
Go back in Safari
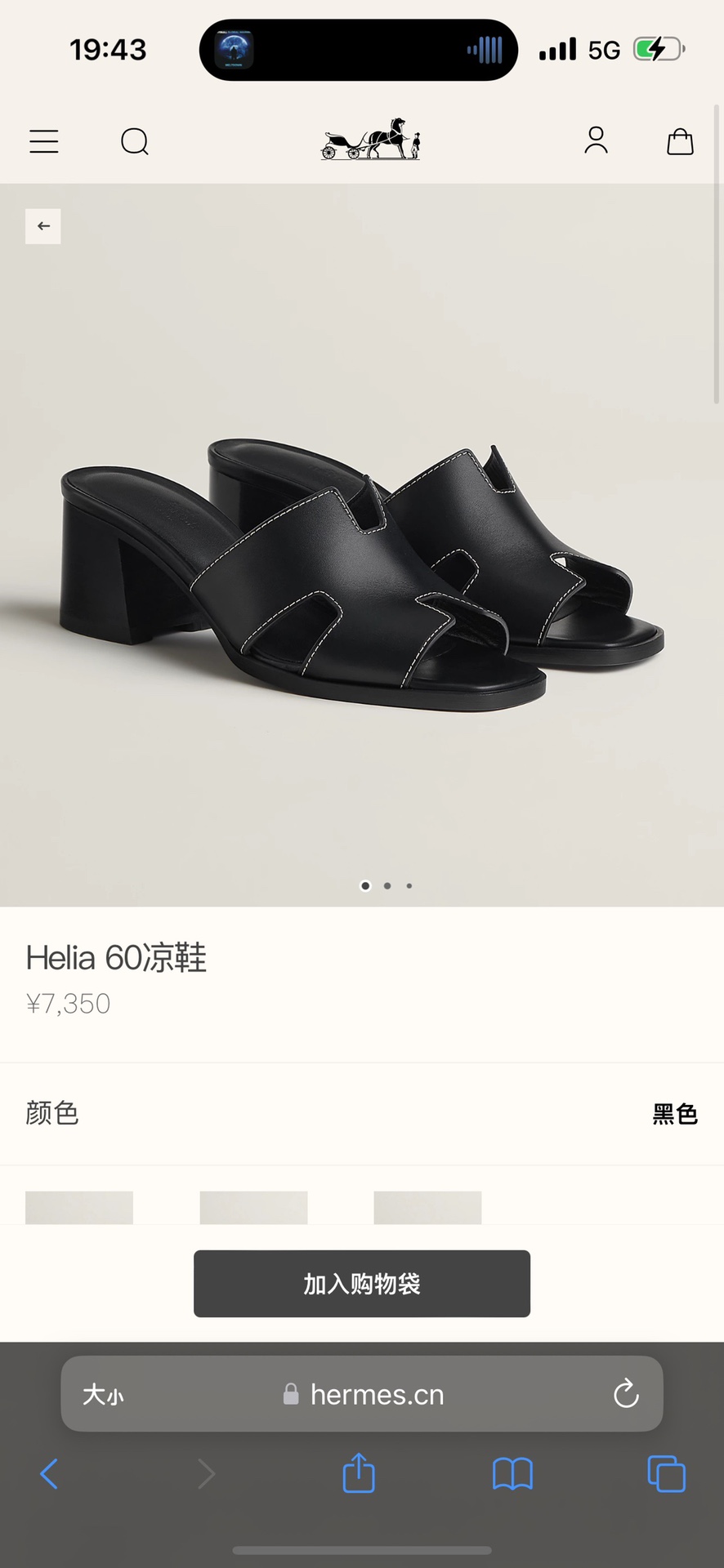click(49, 1474)
